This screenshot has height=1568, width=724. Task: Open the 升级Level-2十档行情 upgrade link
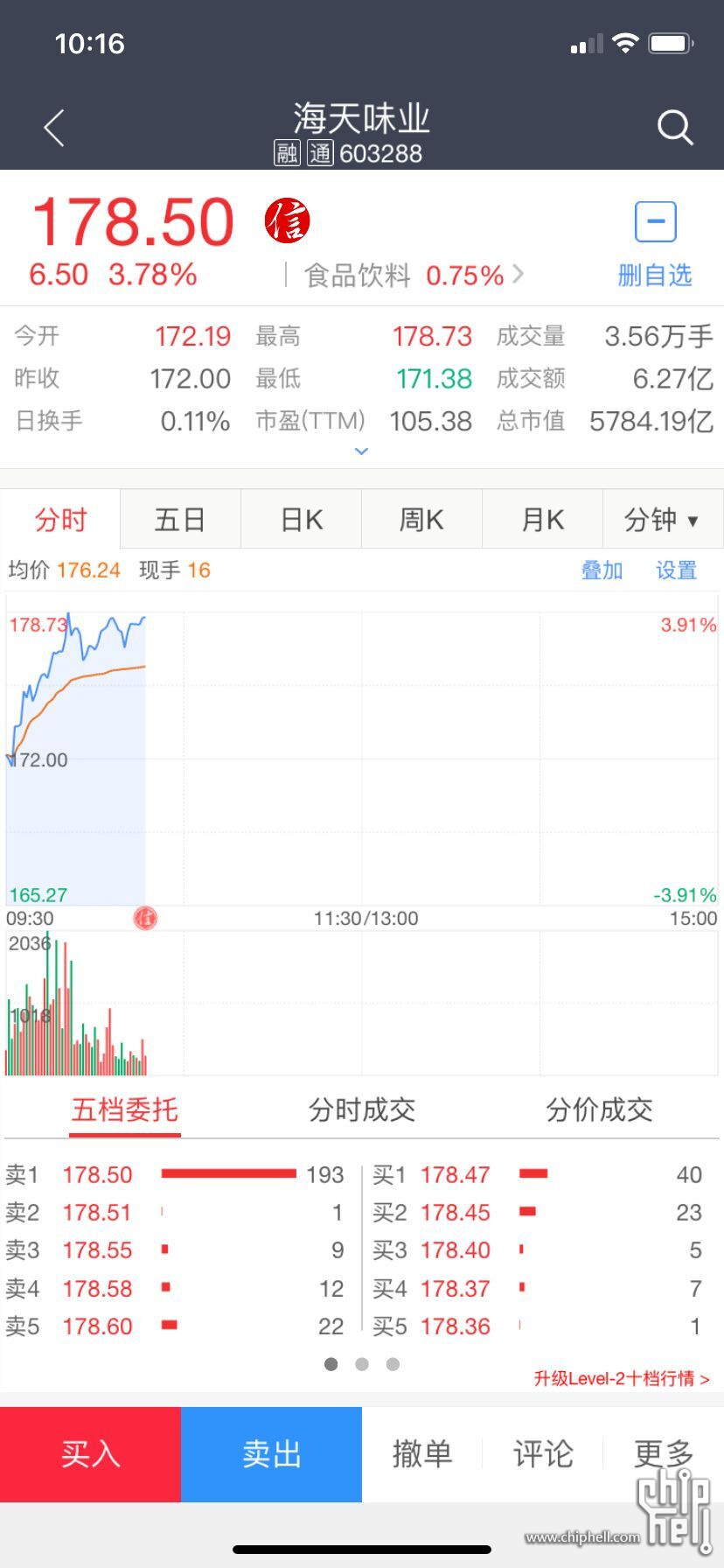[621, 1378]
